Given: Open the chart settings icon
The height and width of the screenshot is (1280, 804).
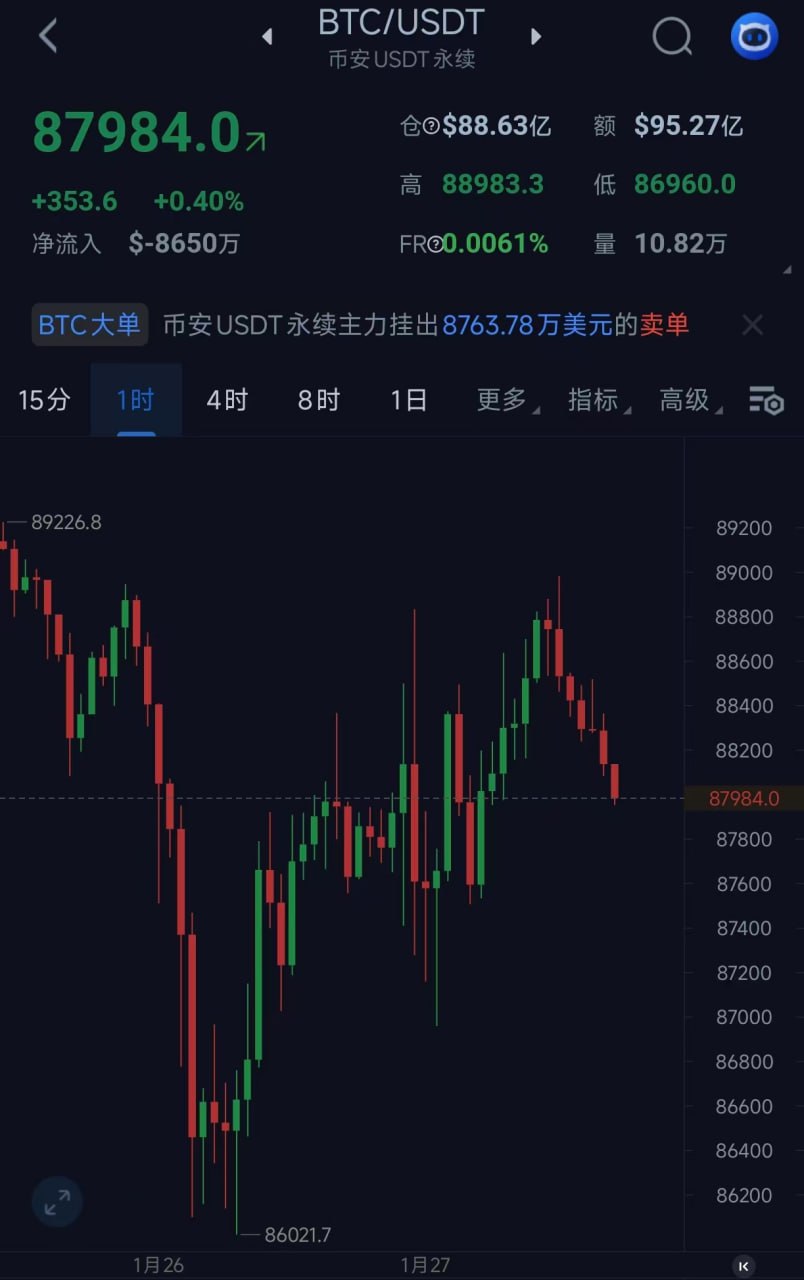Looking at the screenshot, I should [x=766, y=401].
